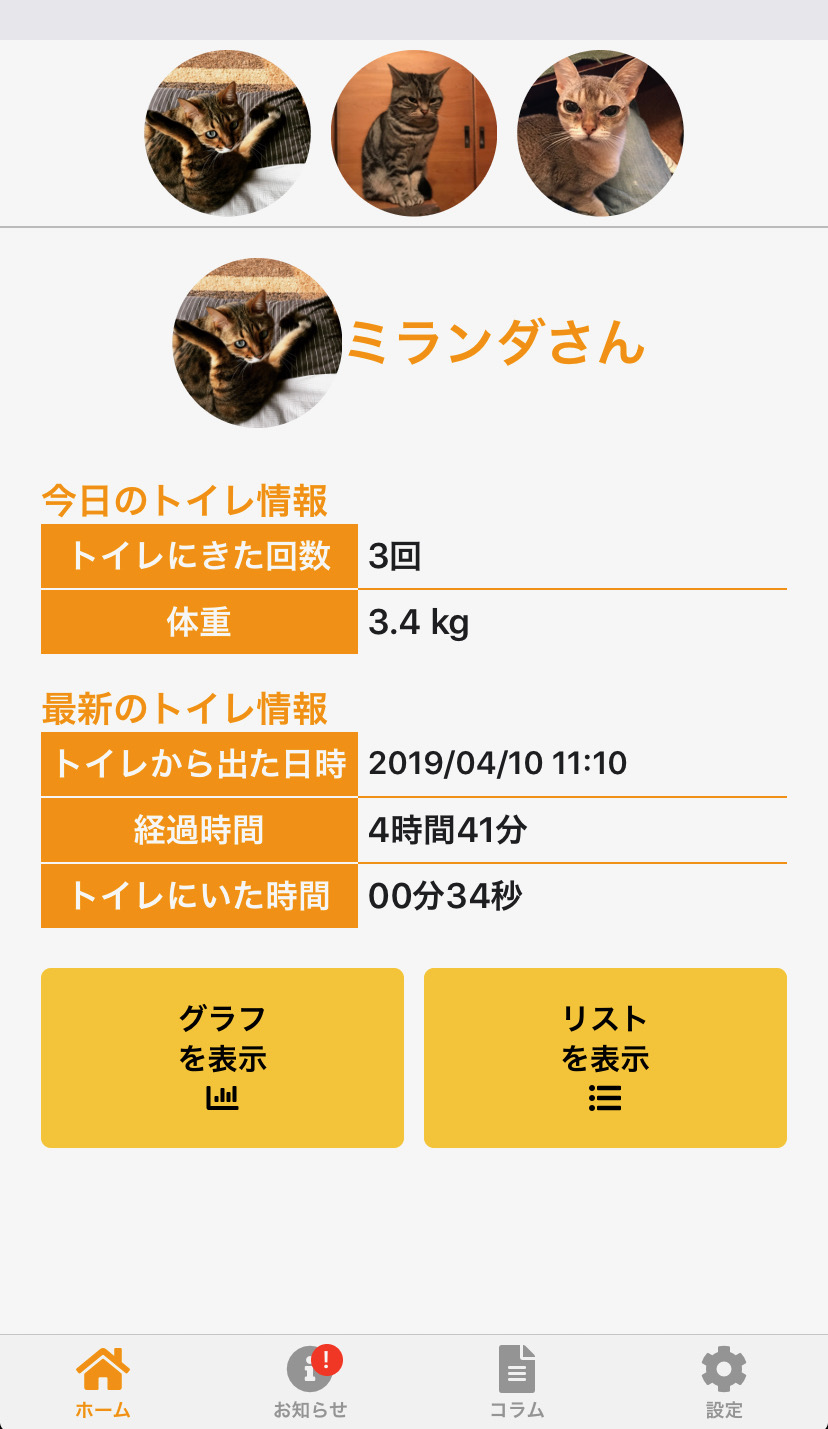Select the third cat with large ears
The height and width of the screenshot is (1429, 828).
(600, 133)
